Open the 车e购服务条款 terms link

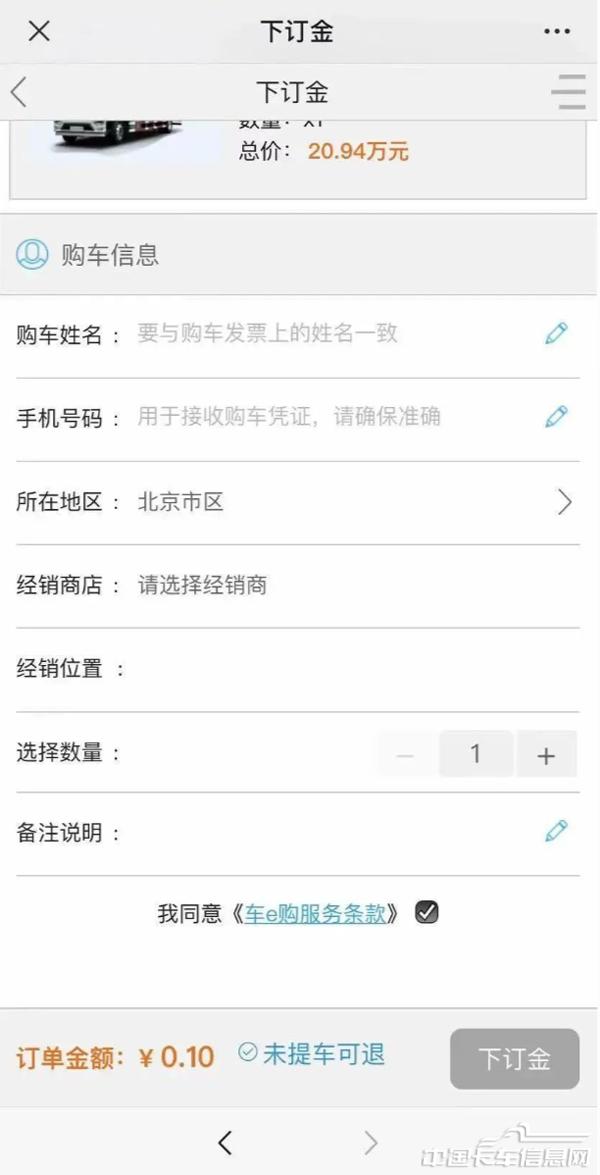point(315,913)
